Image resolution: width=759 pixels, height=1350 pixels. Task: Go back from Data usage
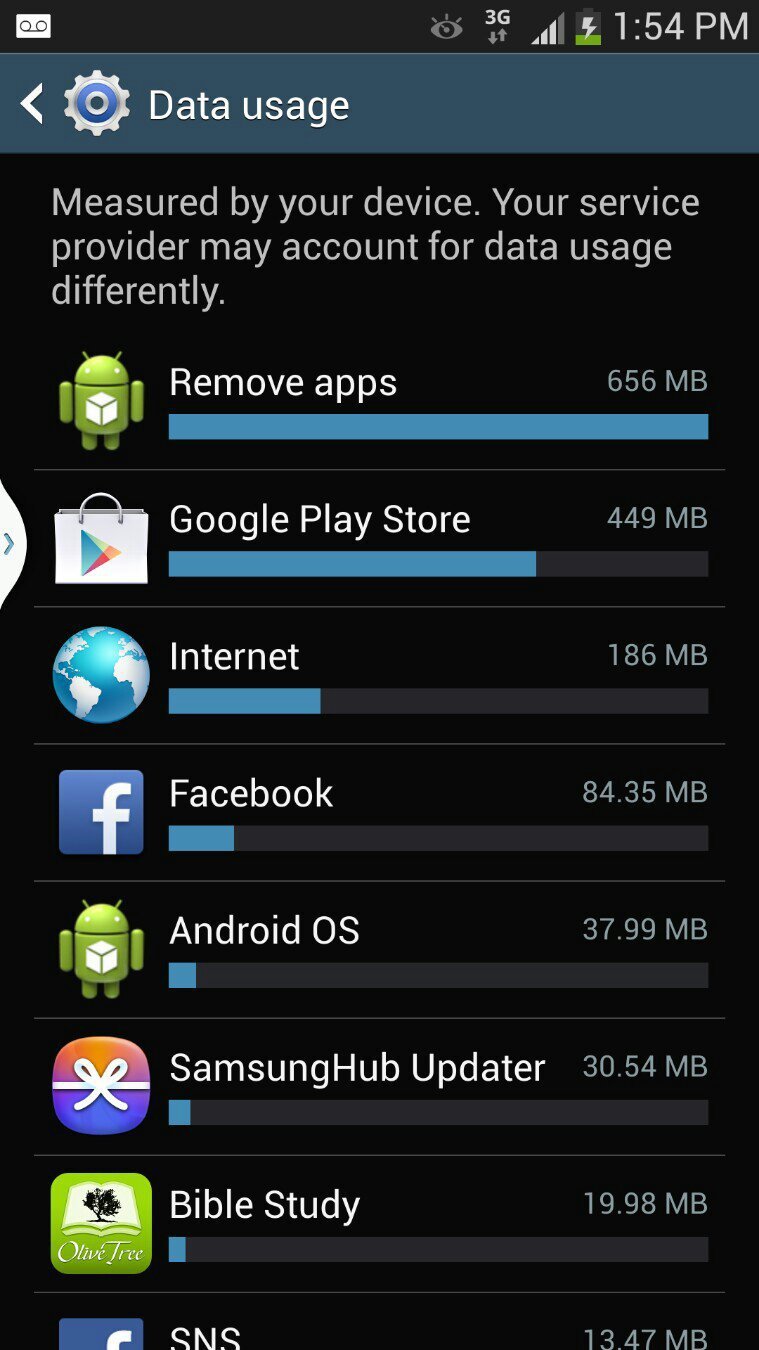point(34,104)
